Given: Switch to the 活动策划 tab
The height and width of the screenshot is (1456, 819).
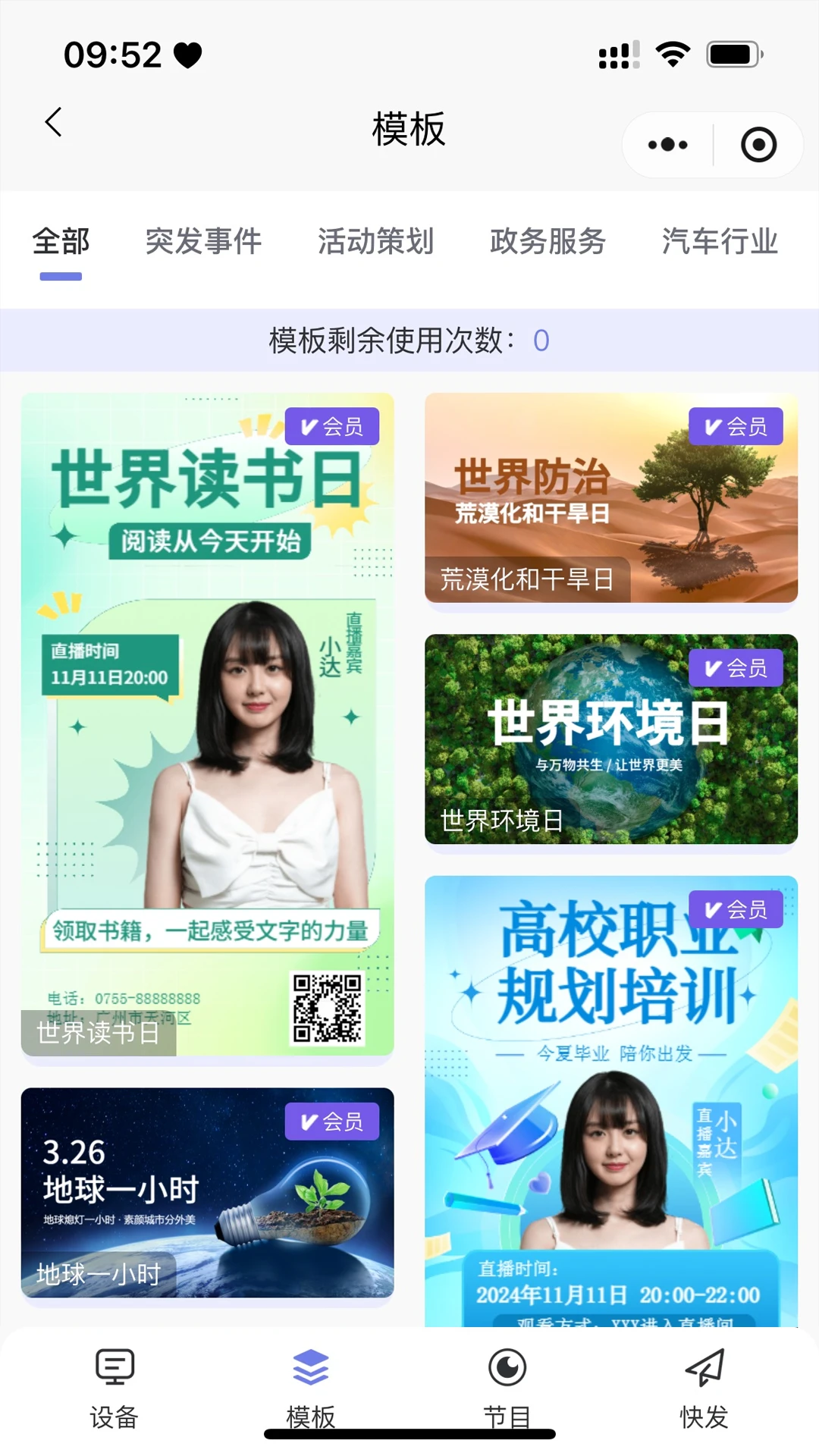Looking at the screenshot, I should (x=375, y=242).
